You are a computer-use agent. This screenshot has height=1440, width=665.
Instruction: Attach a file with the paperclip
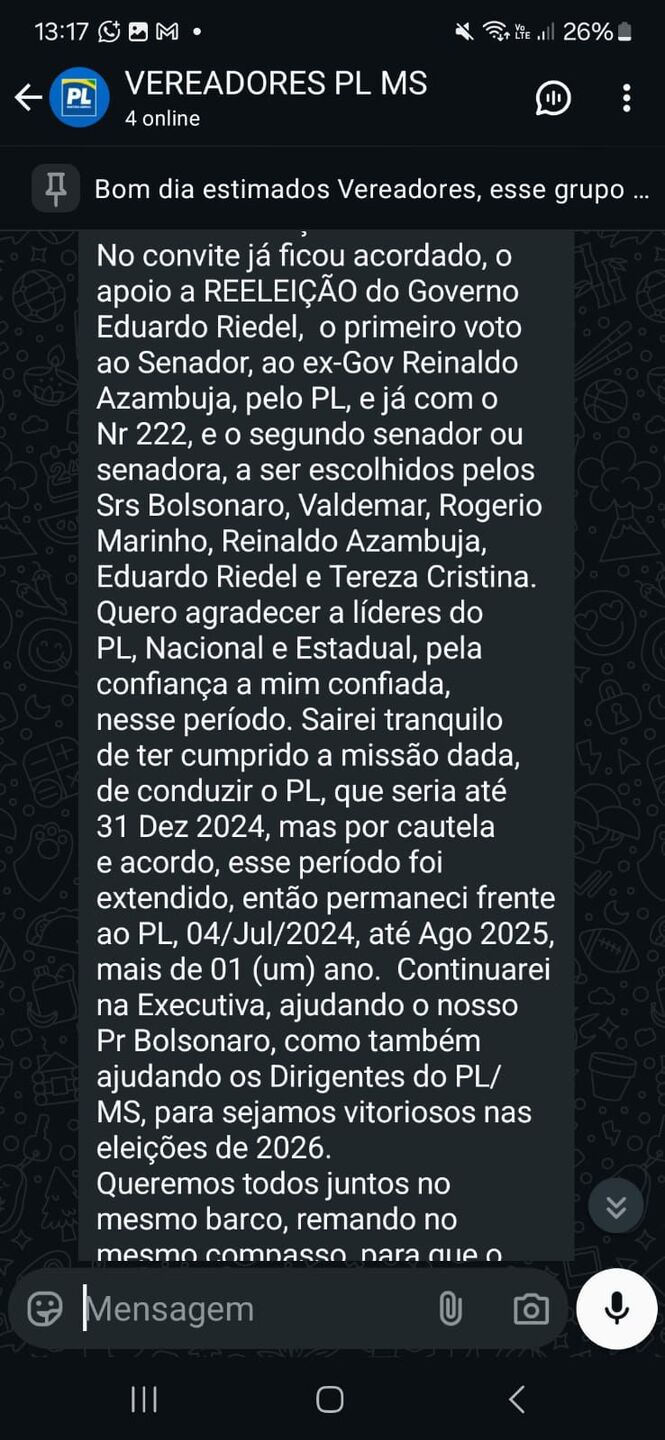[x=450, y=1309]
